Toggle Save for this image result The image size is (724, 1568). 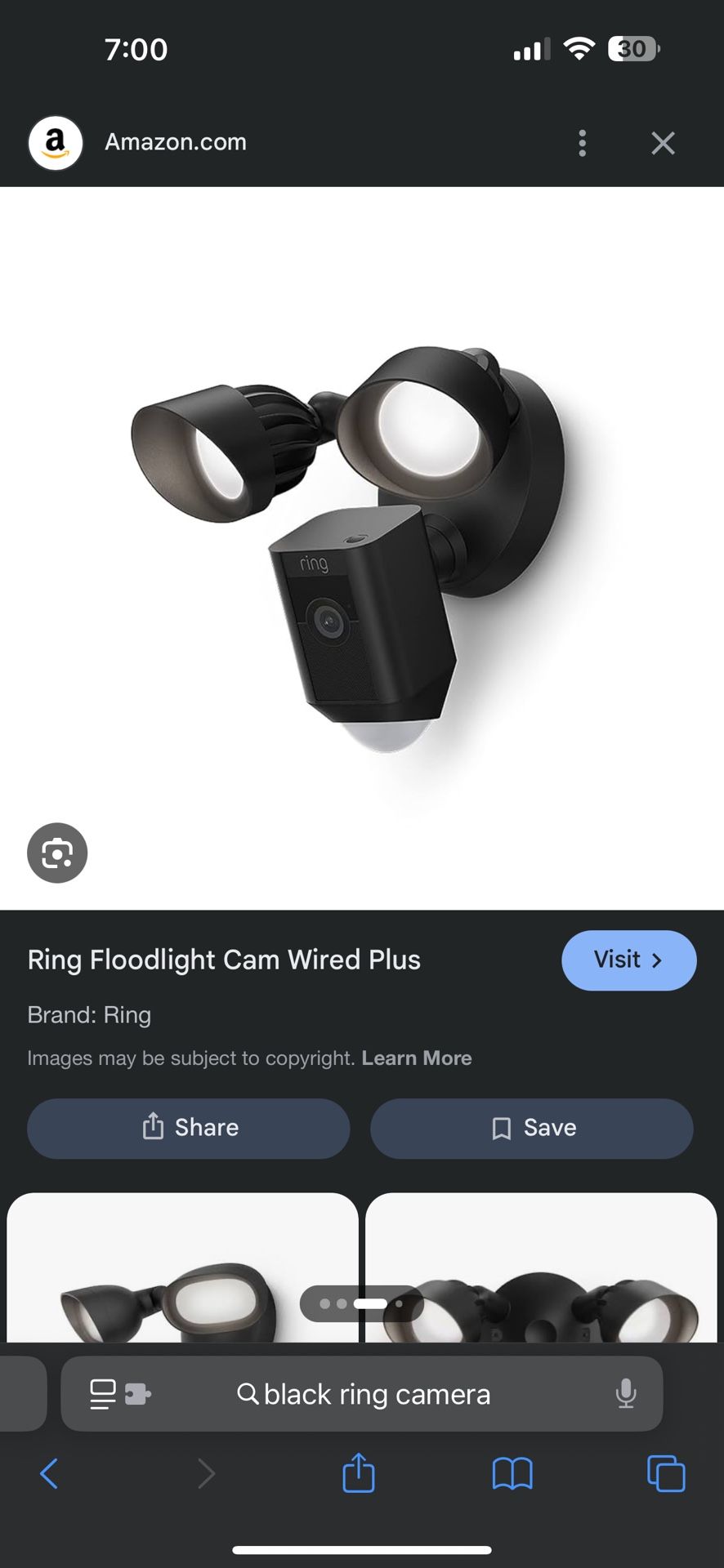tap(531, 1128)
